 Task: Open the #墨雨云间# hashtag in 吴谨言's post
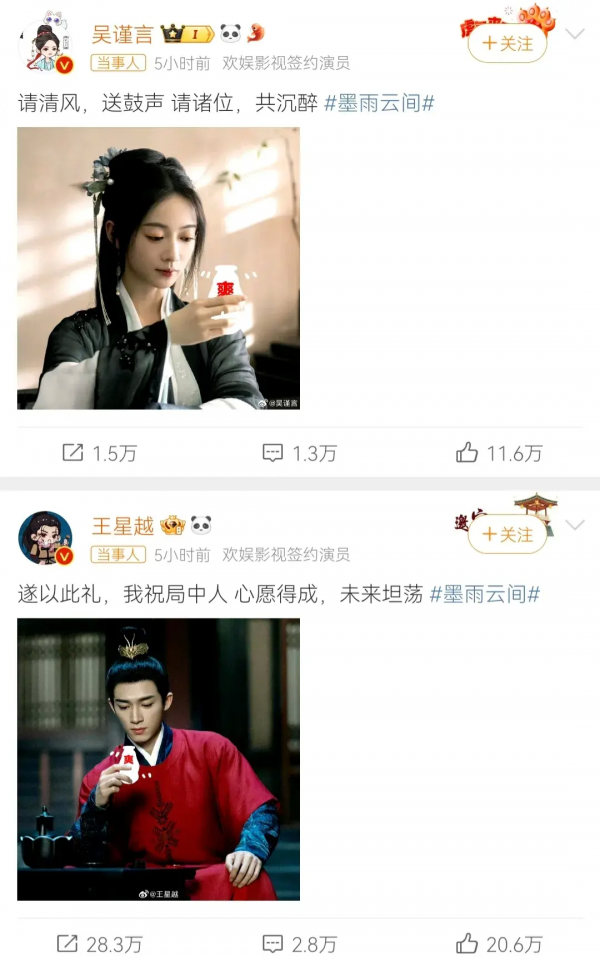tap(380, 103)
